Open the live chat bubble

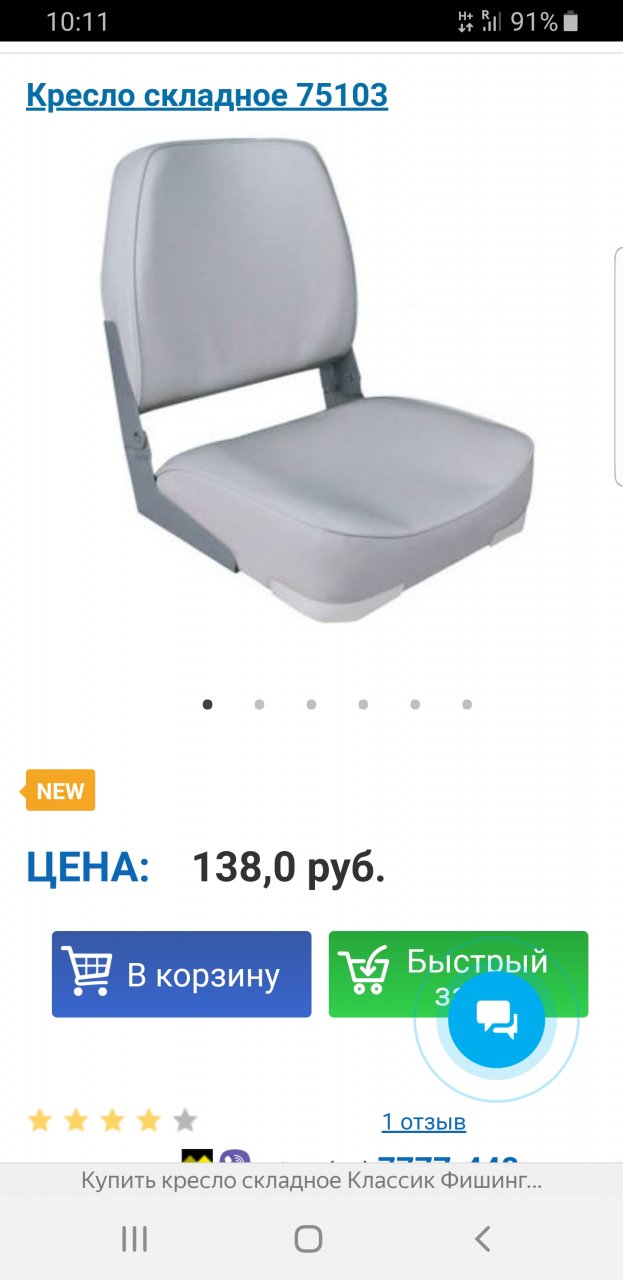coord(497,1020)
